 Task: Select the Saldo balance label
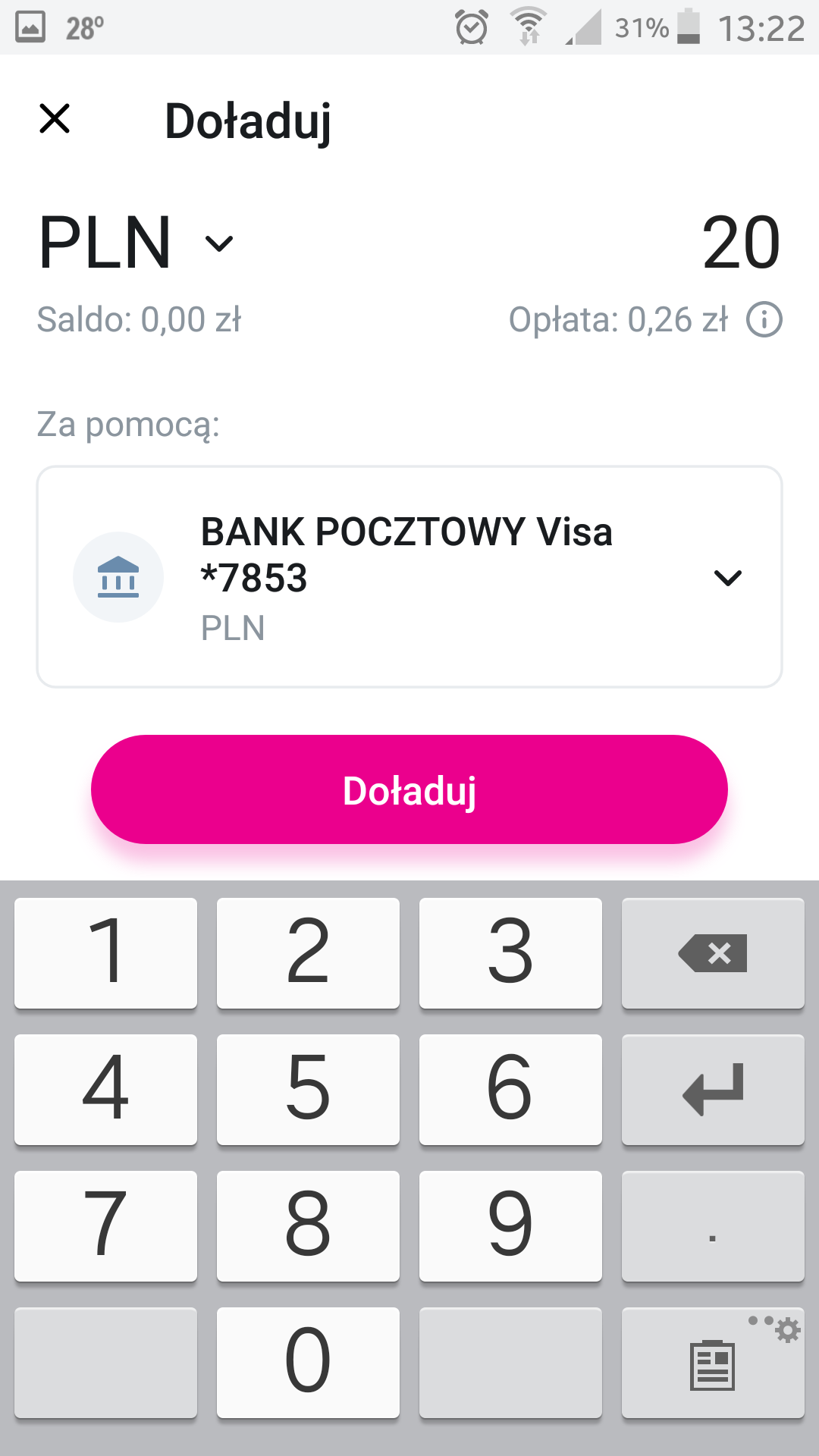(140, 319)
